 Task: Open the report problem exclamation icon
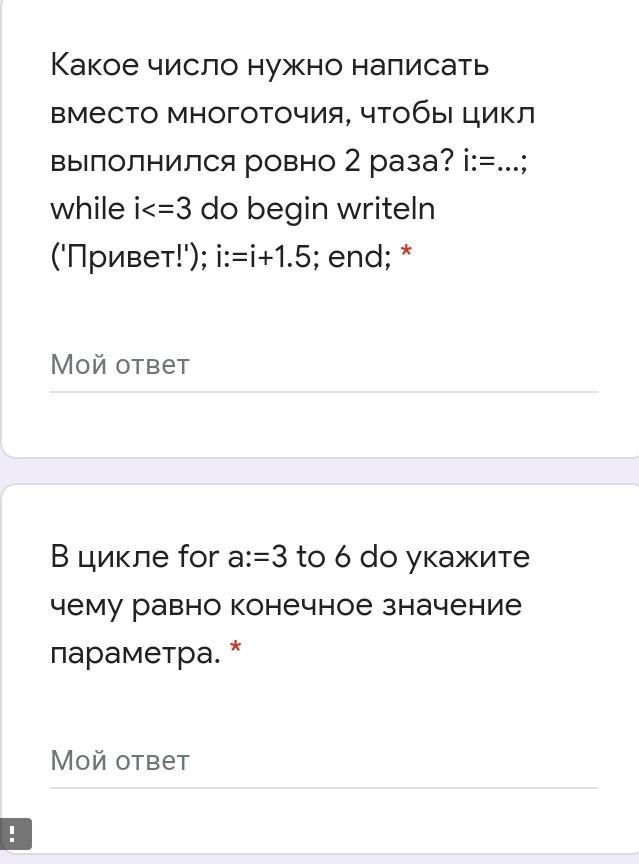[x=15, y=834]
